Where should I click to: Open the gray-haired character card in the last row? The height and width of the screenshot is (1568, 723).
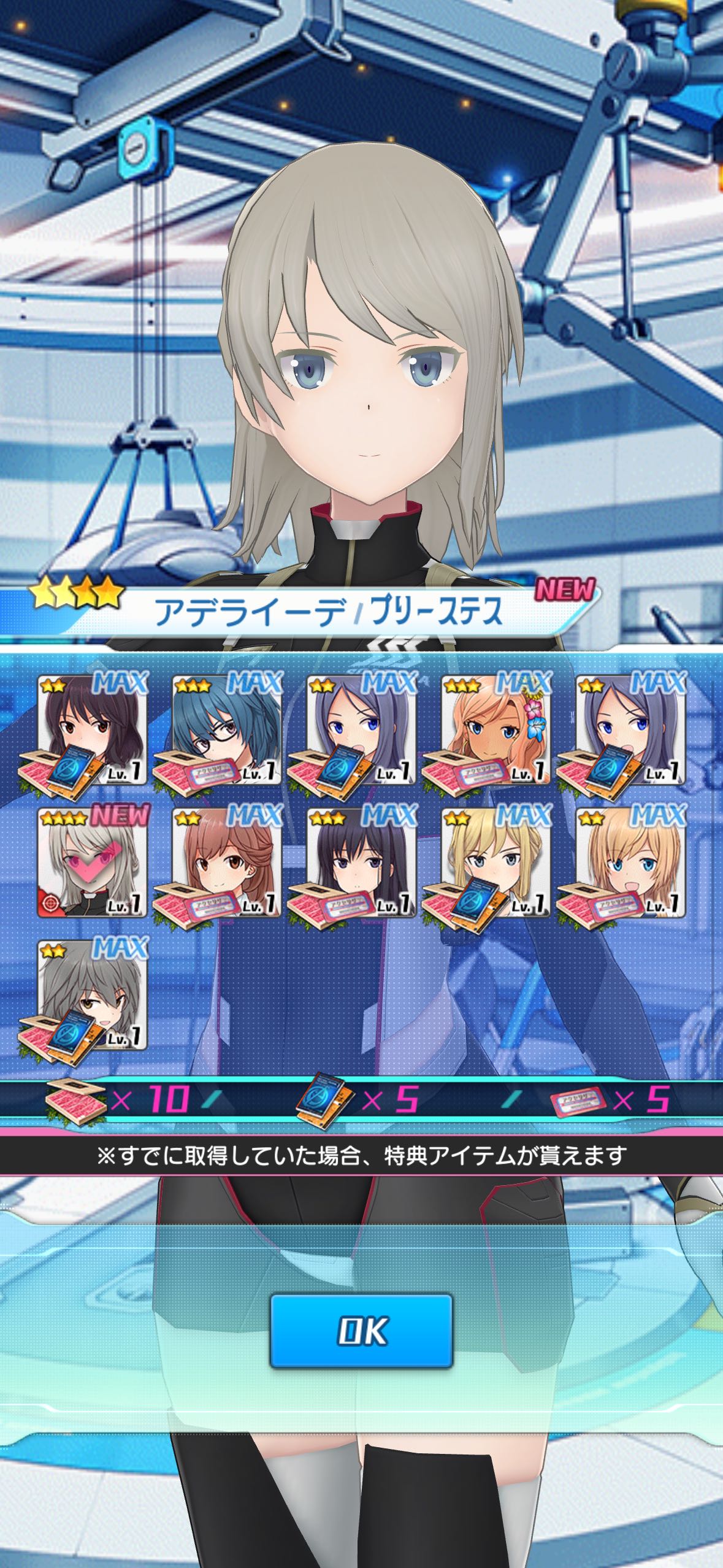93,996
